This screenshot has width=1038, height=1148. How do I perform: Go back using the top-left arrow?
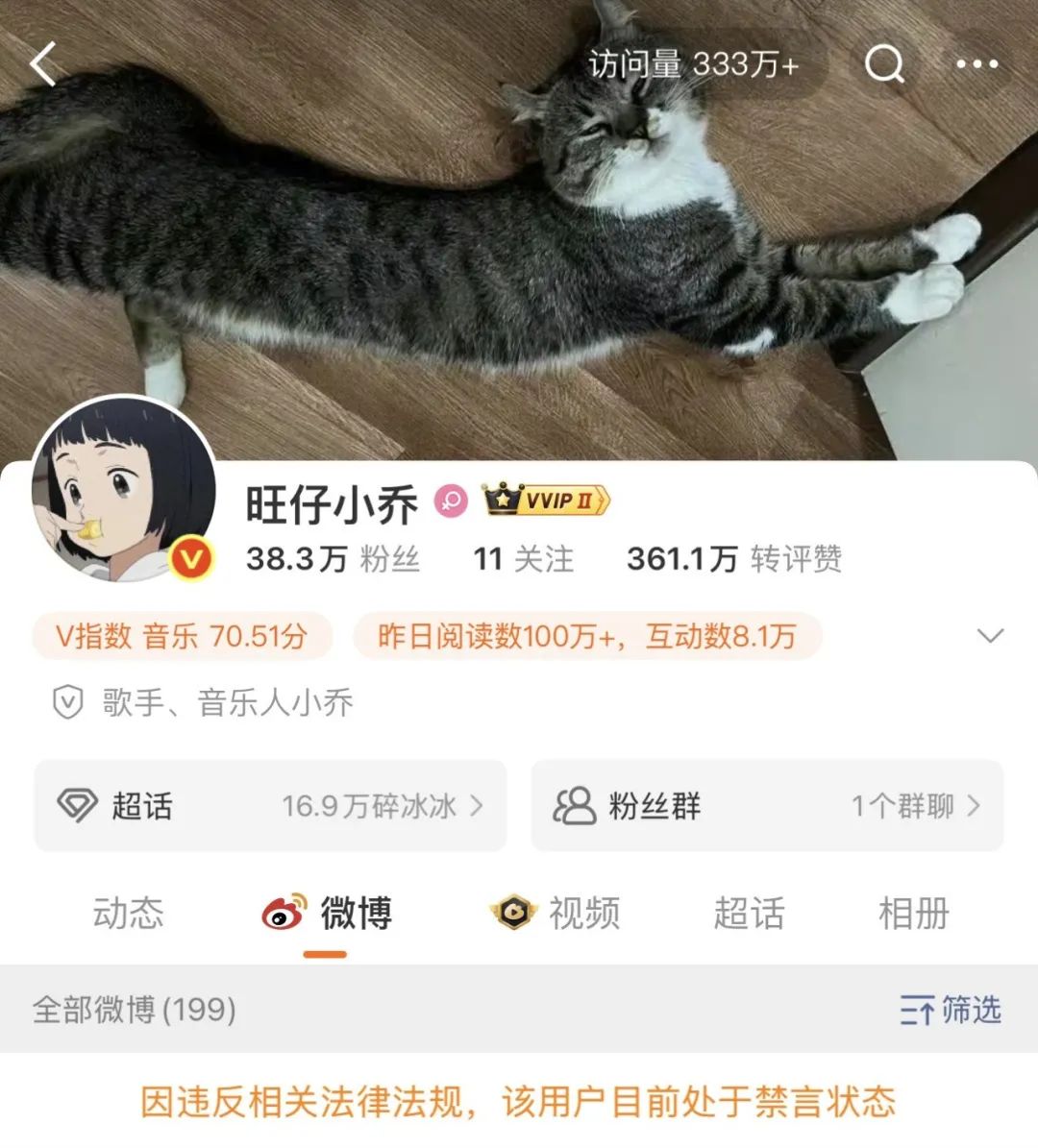[44, 64]
